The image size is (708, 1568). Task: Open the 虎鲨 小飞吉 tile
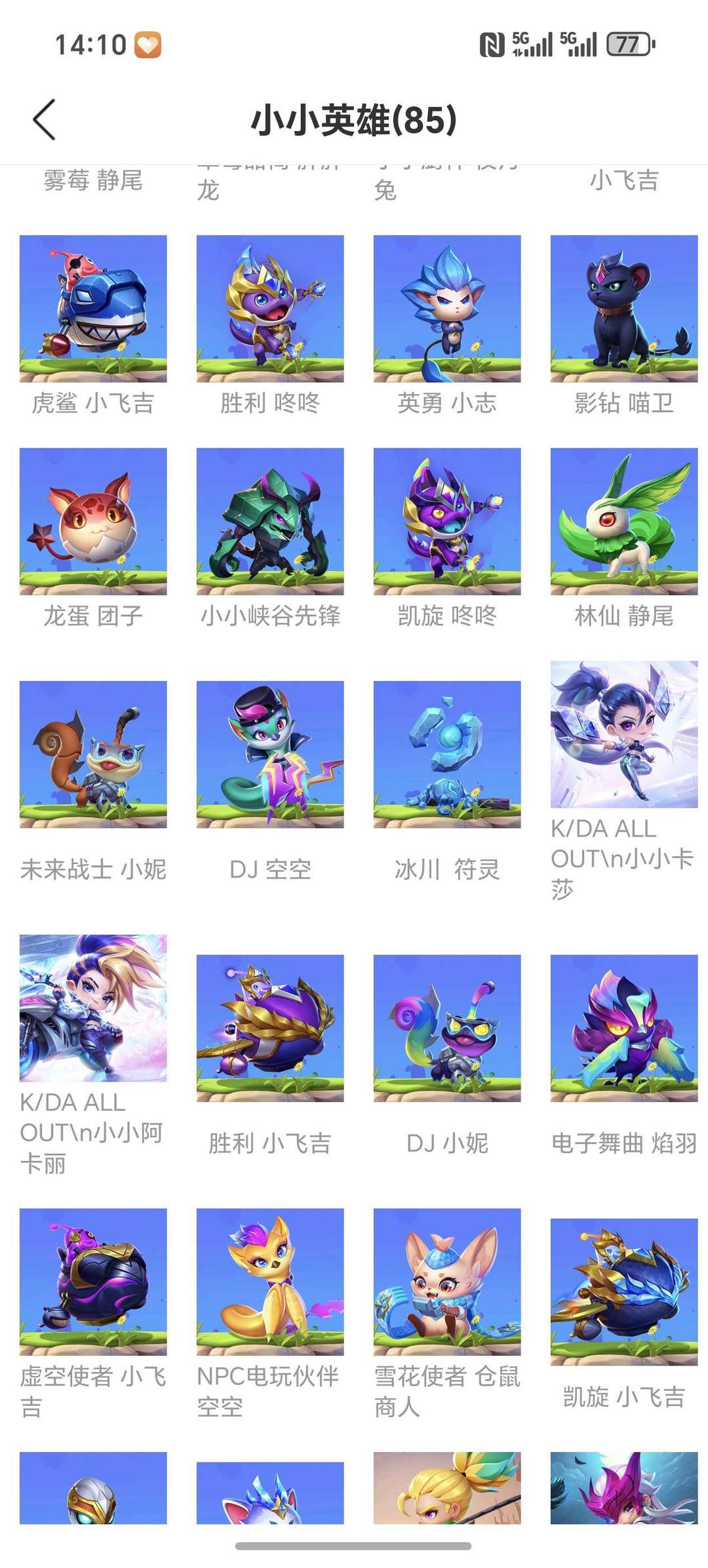tap(93, 309)
